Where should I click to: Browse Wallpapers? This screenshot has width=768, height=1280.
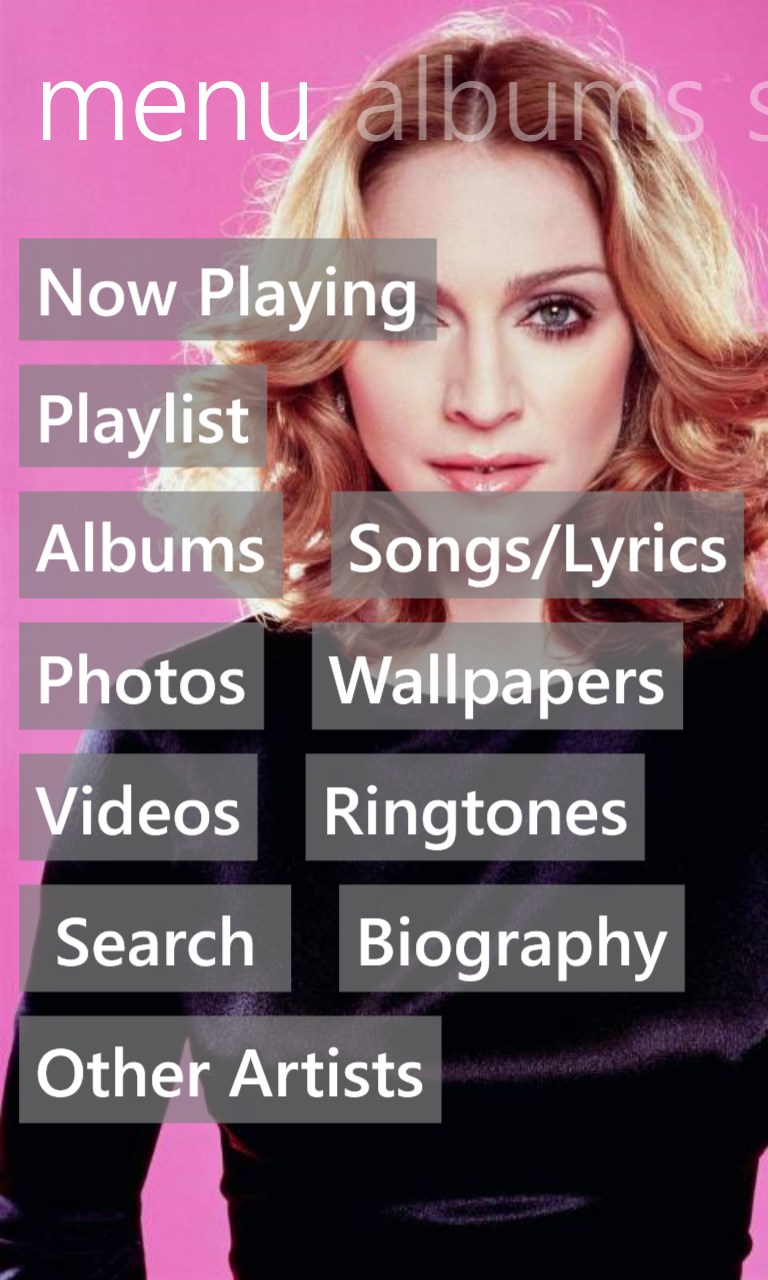click(497, 676)
